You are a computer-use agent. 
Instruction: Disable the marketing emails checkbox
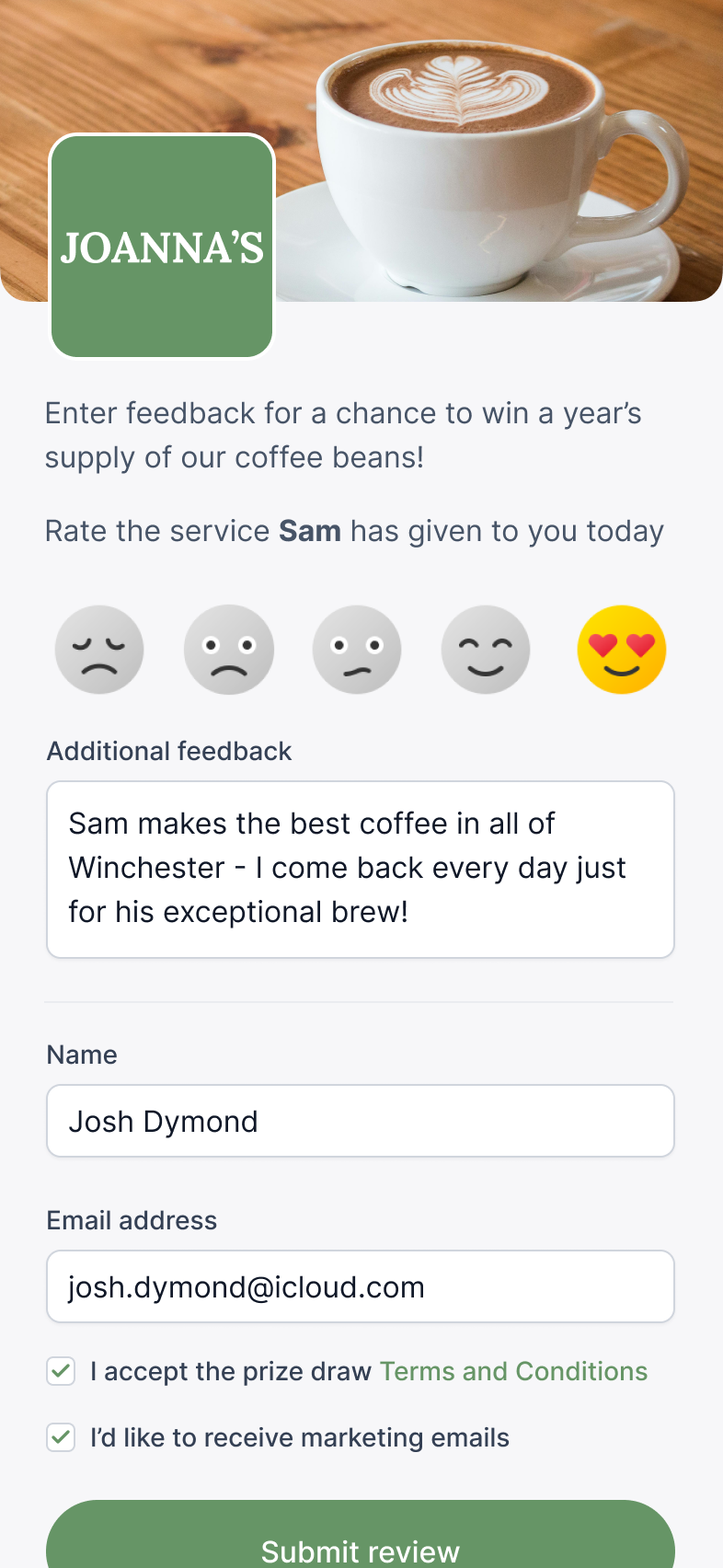coord(61,1437)
